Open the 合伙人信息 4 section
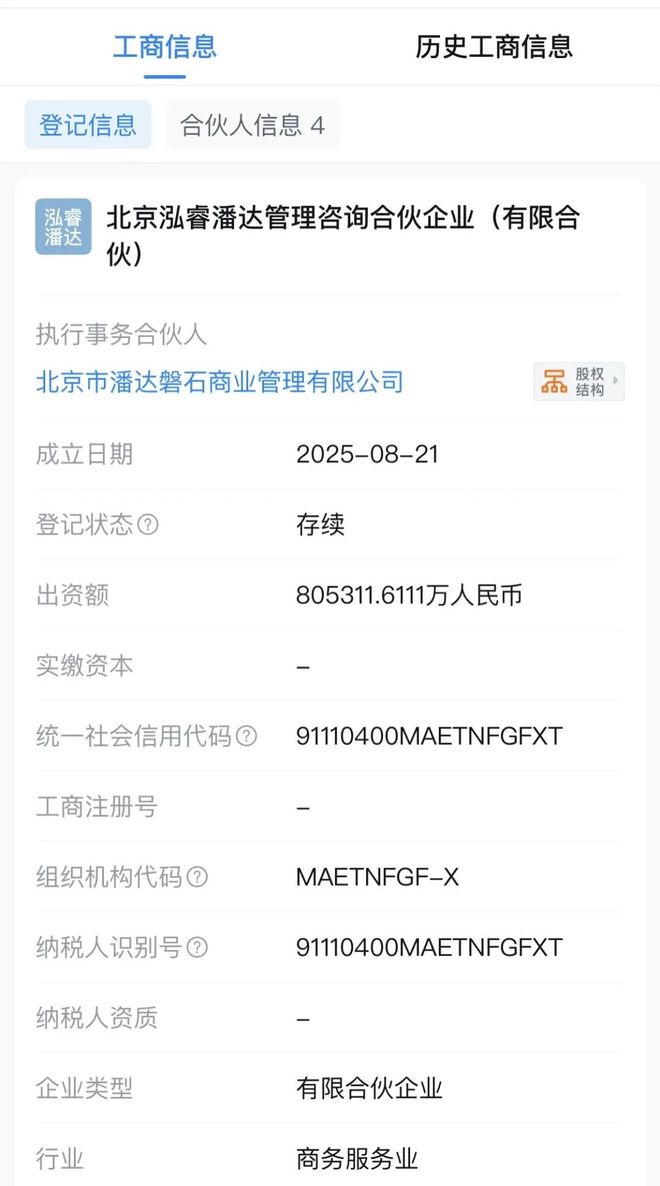 pyautogui.click(x=252, y=125)
